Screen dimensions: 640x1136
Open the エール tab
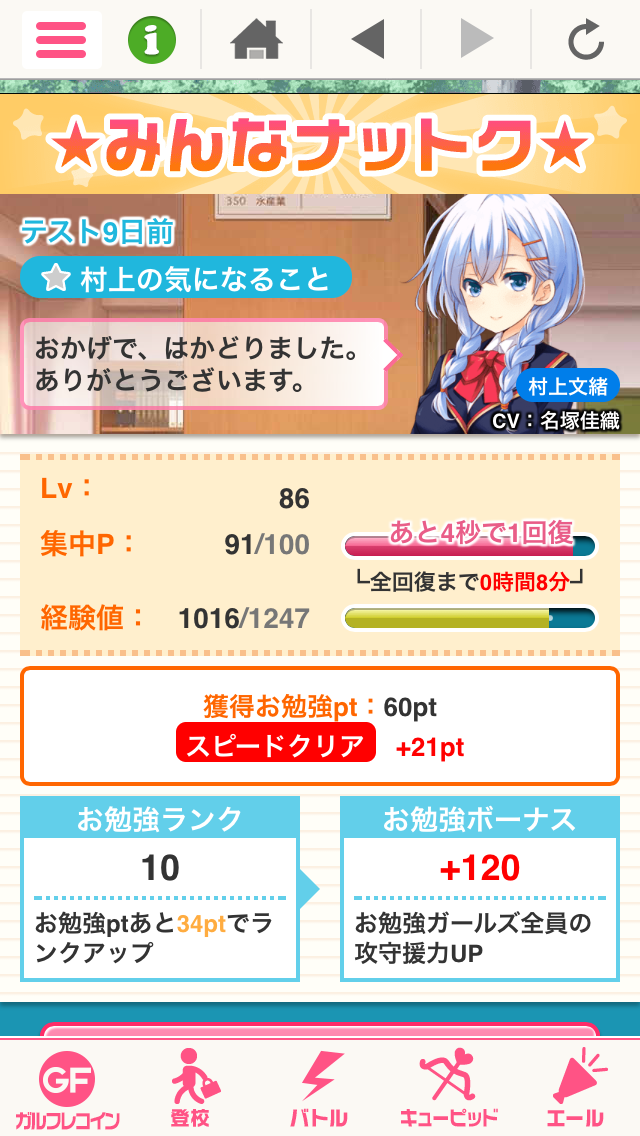576,1090
